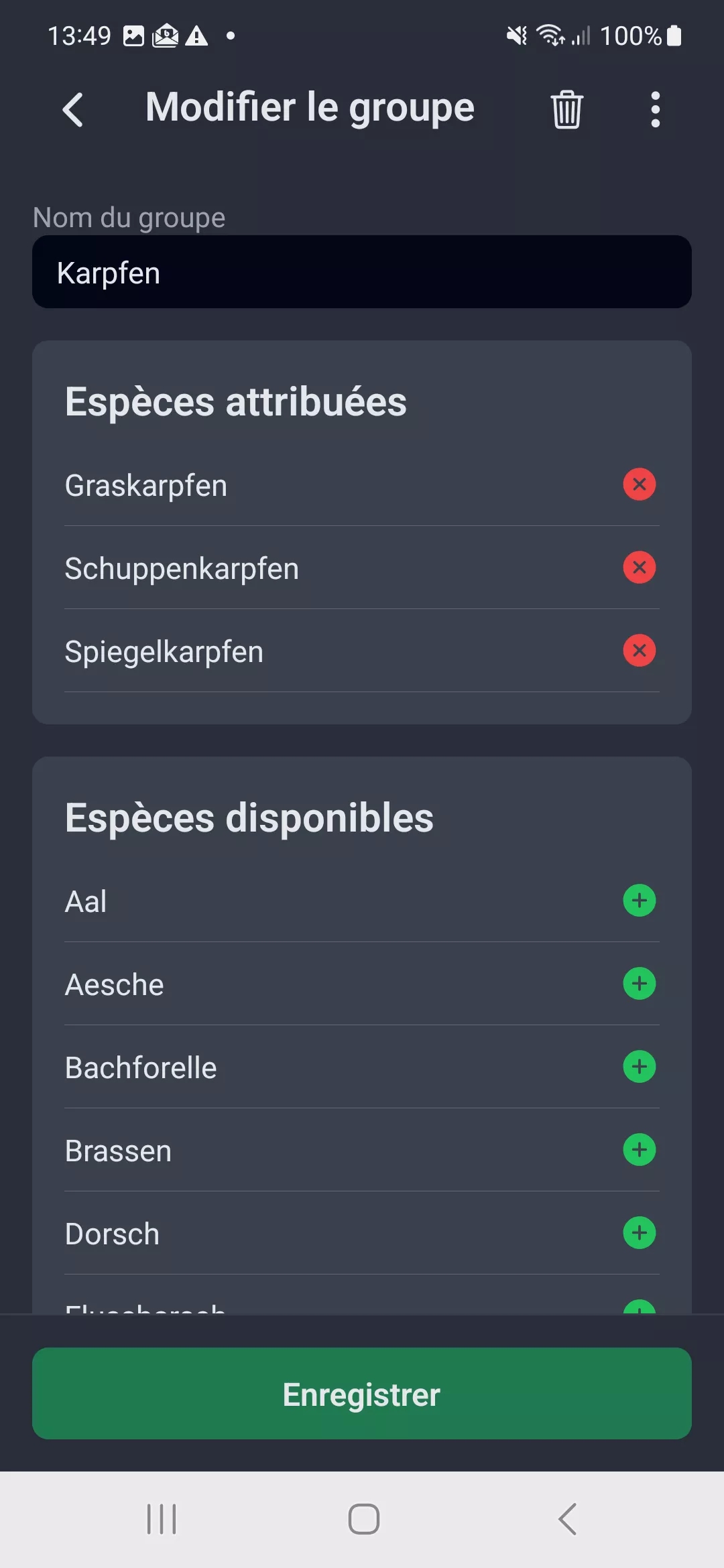Viewport: 724px width, 1568px height.
Task: Tap the Enregistrer button to save
Action: pyautogui.click(x=362, y=1394)
